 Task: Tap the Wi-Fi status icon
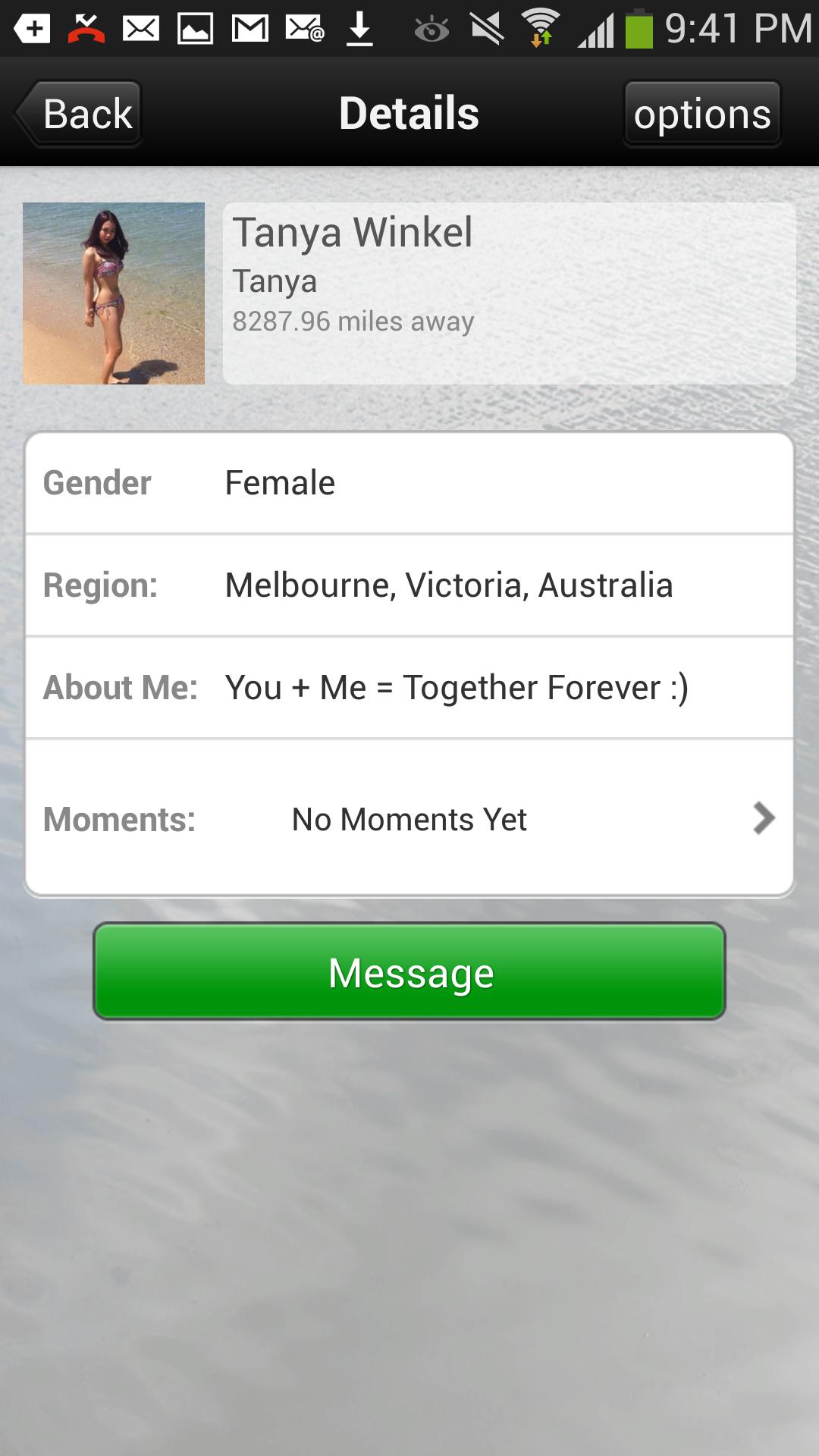click(x=540, y=27)
